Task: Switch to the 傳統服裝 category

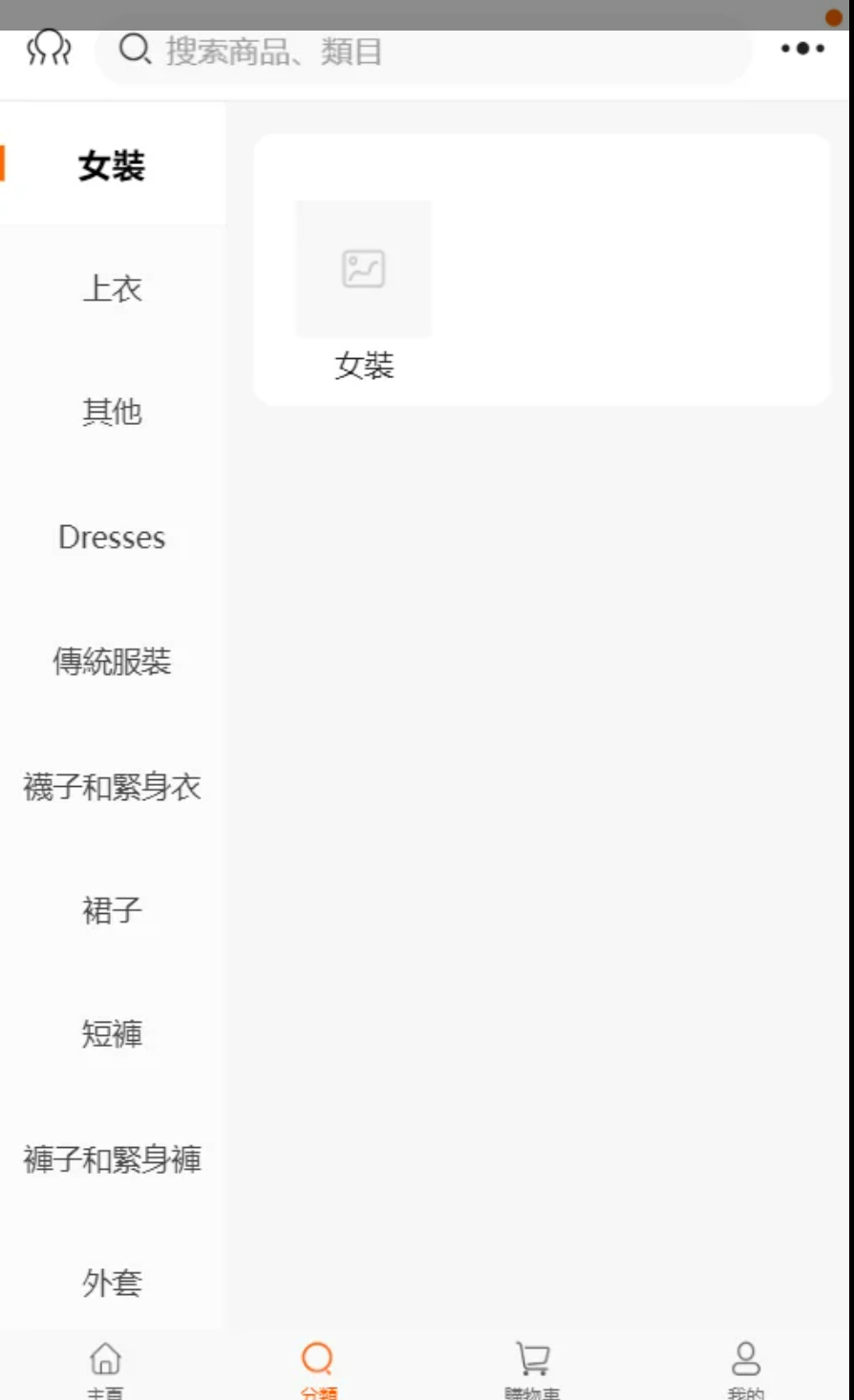Action: pyautogui.click(x=112, y=661)
